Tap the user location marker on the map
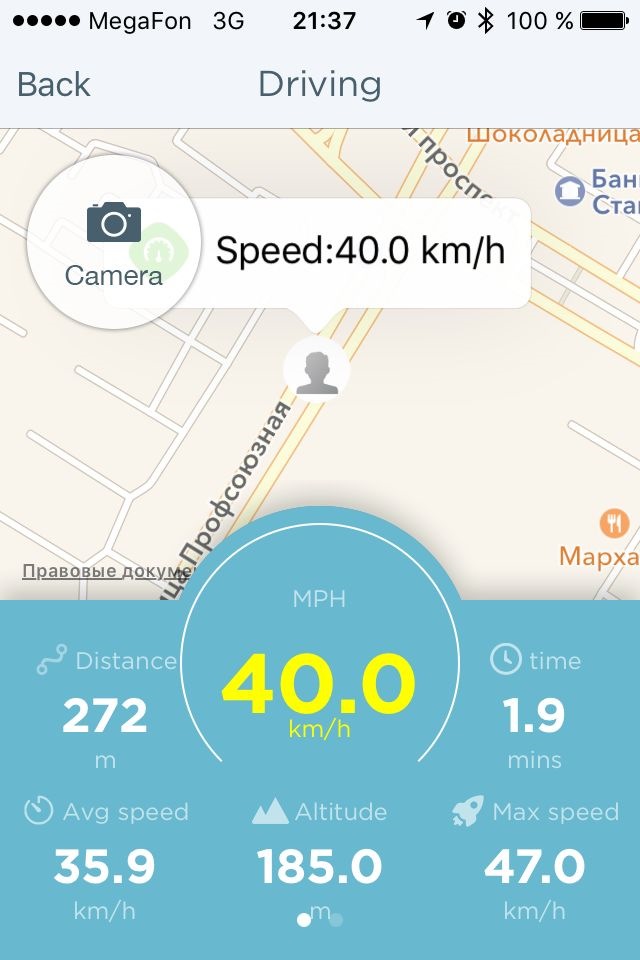 (x=317, y=370)
